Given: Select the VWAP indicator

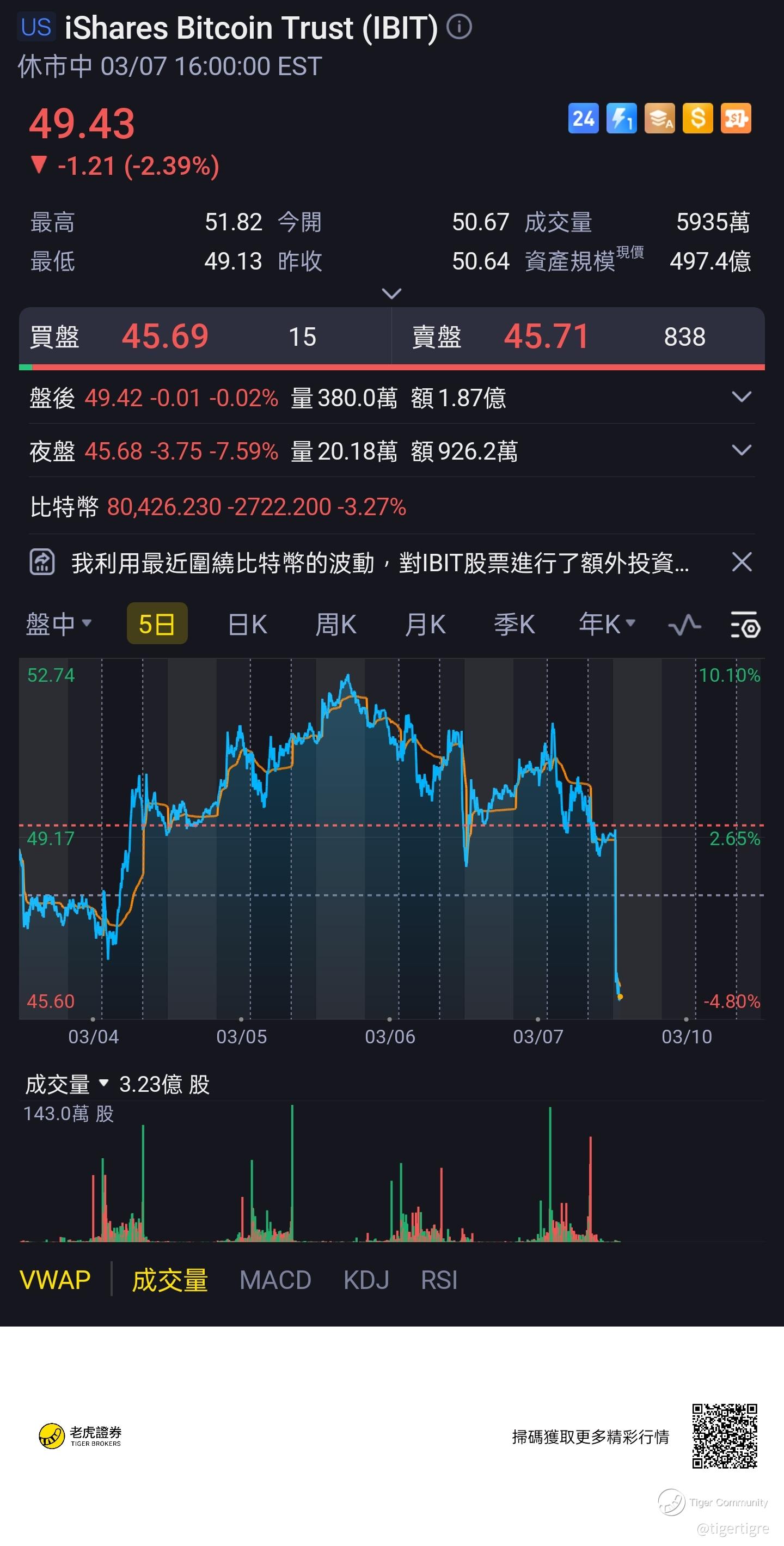Looking at the screenshot, I should [x=55, y=1280].
